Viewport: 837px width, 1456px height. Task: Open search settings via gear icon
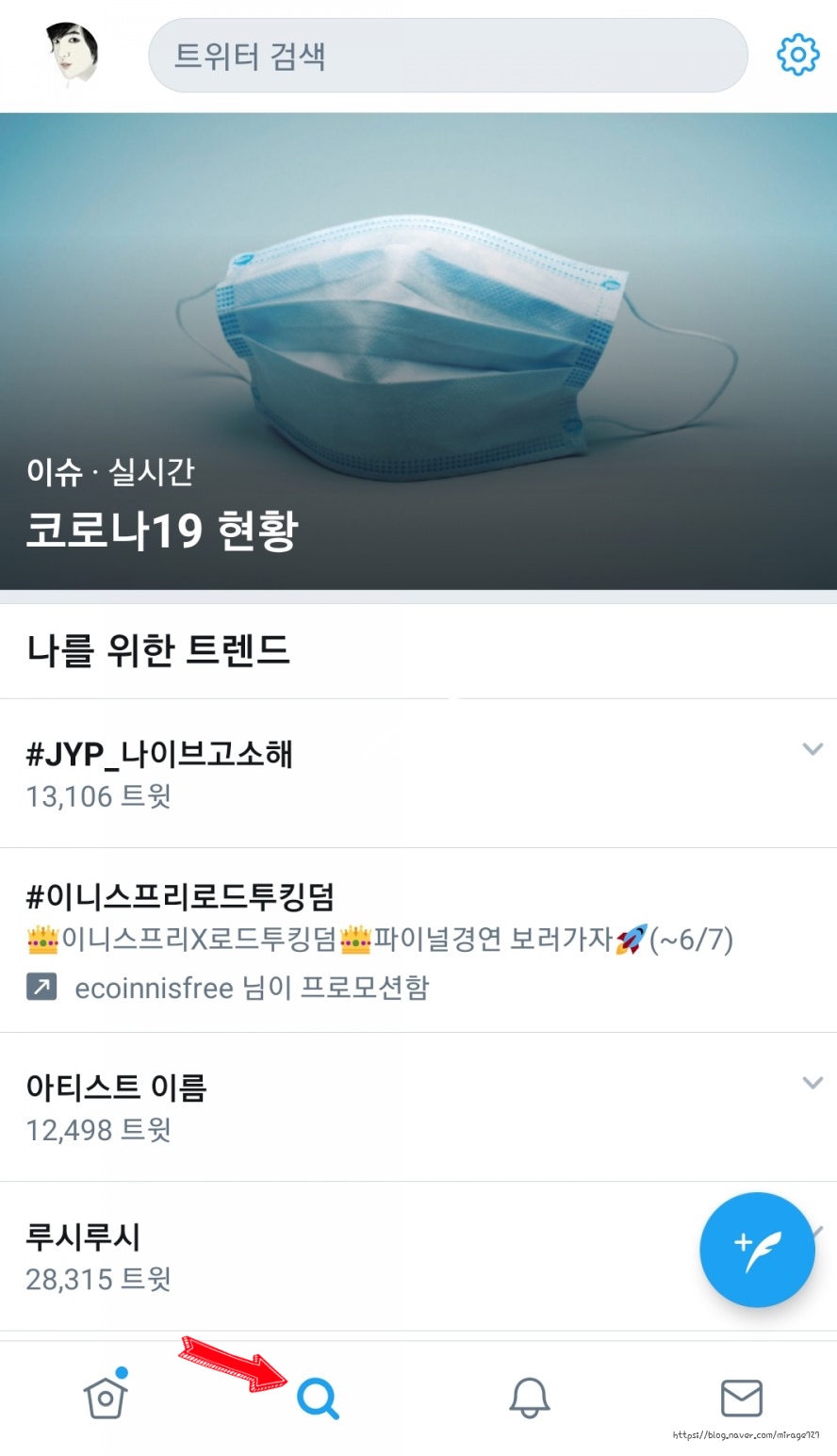[x=796, y=54]
